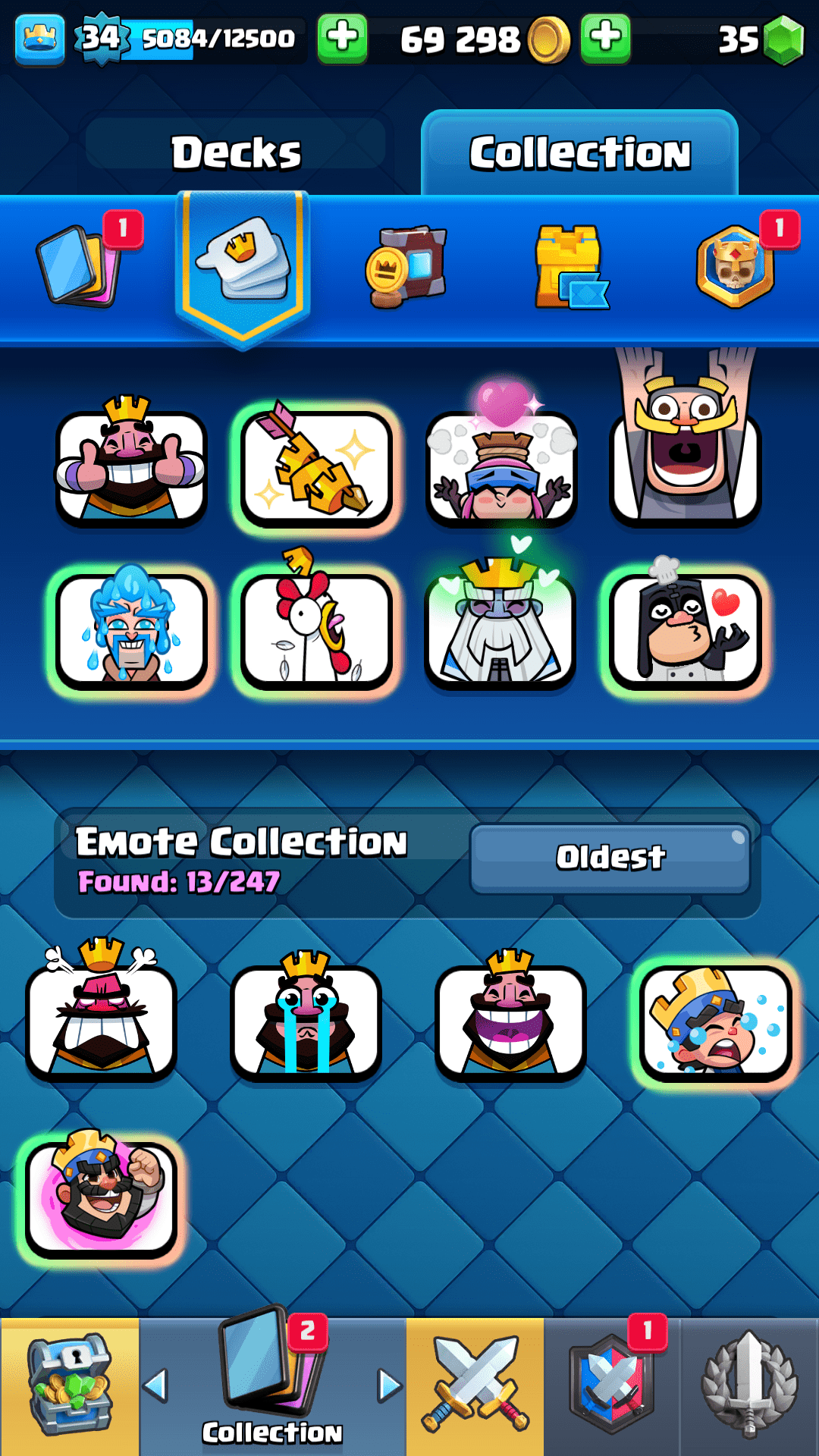Screen dimensions: 819x1456
Task: Switch to the Decks tab
Action: point(236,152)
